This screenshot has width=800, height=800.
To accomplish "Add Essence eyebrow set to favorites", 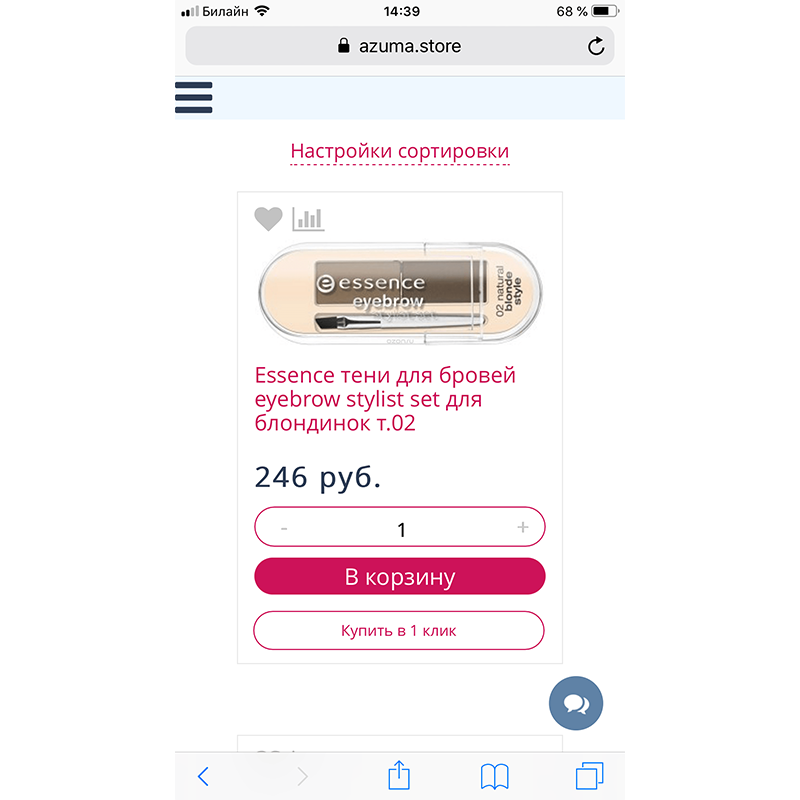I will coord(268,219).
